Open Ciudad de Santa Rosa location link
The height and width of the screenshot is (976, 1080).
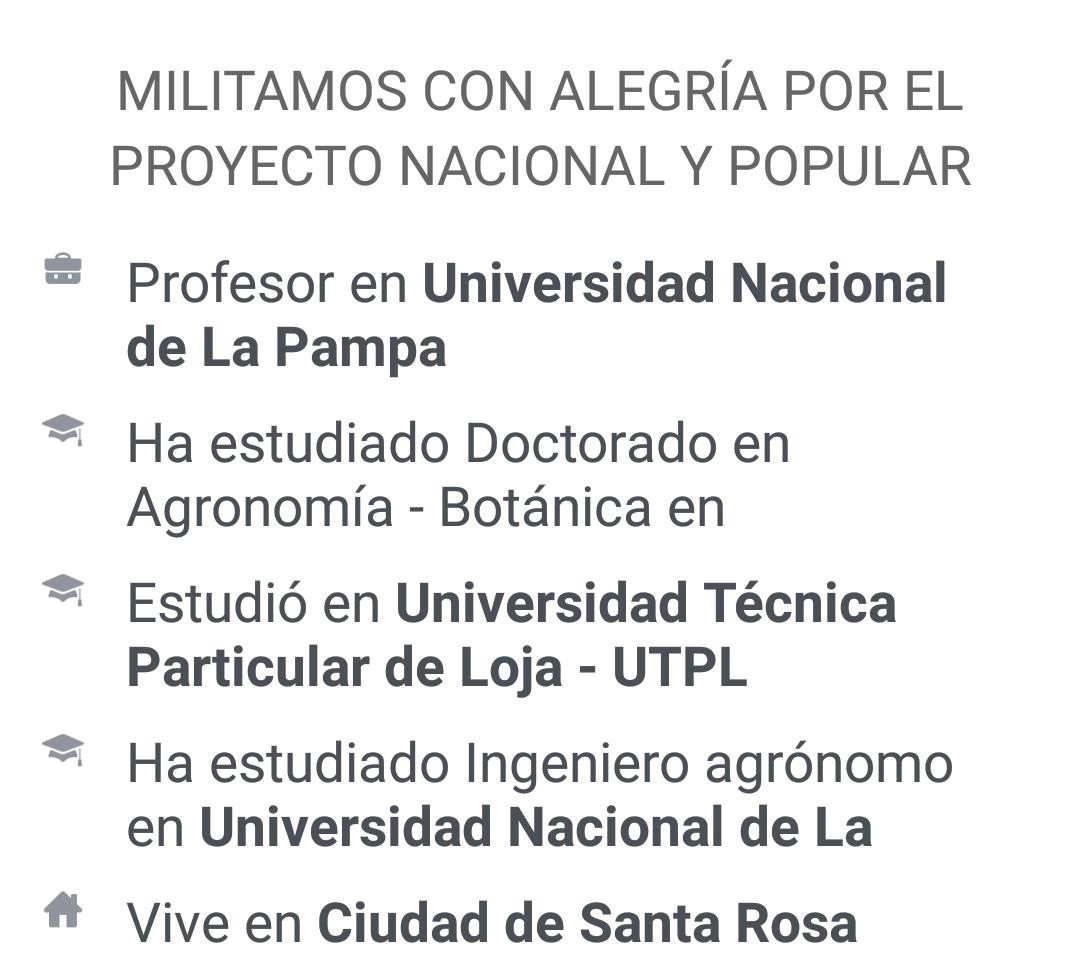(x=587, y=923)
